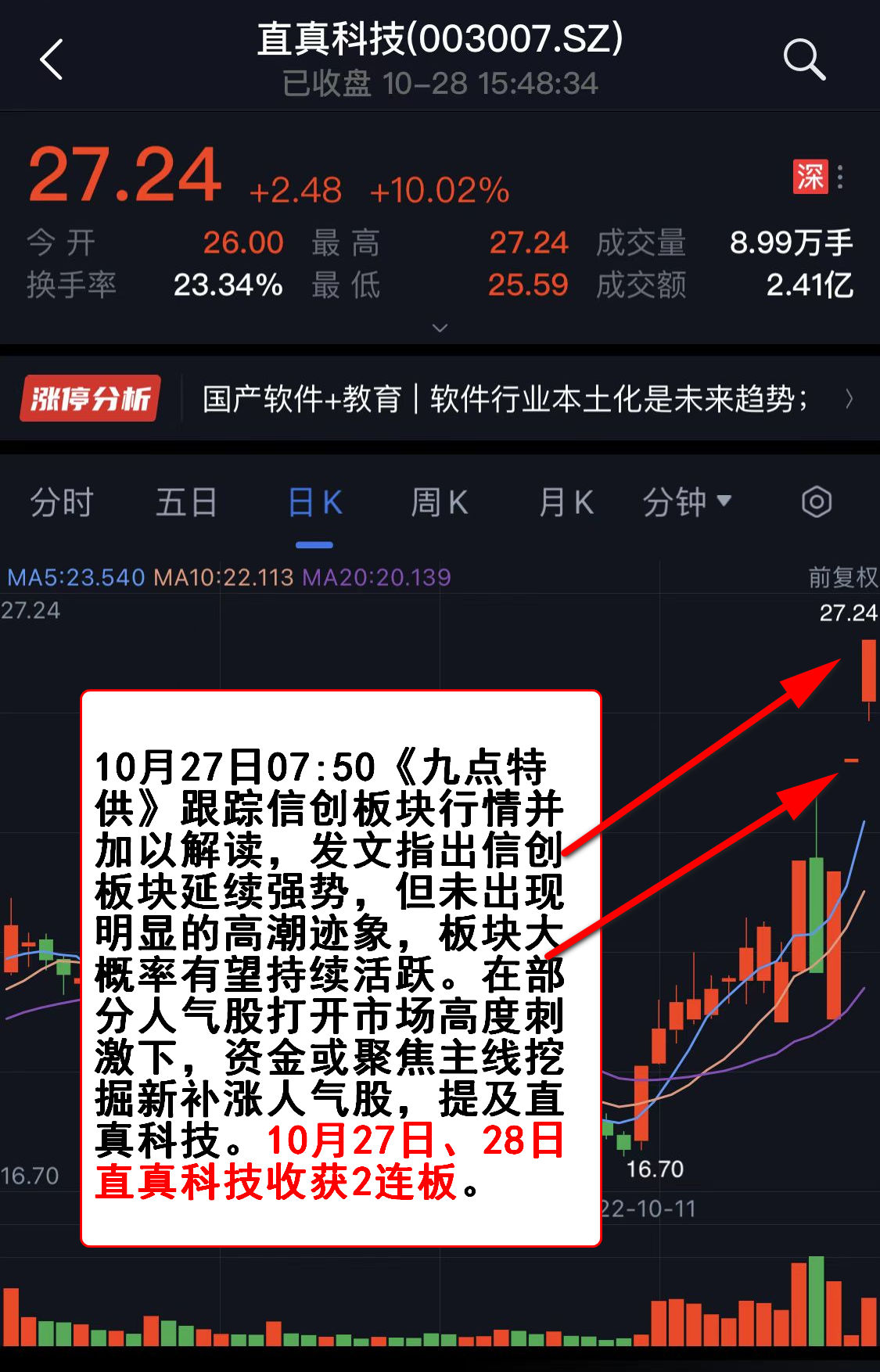Switch to the 月K chart tab
Image resolution: width=880 pixels, height=1372 pixels.
point(566,502)
